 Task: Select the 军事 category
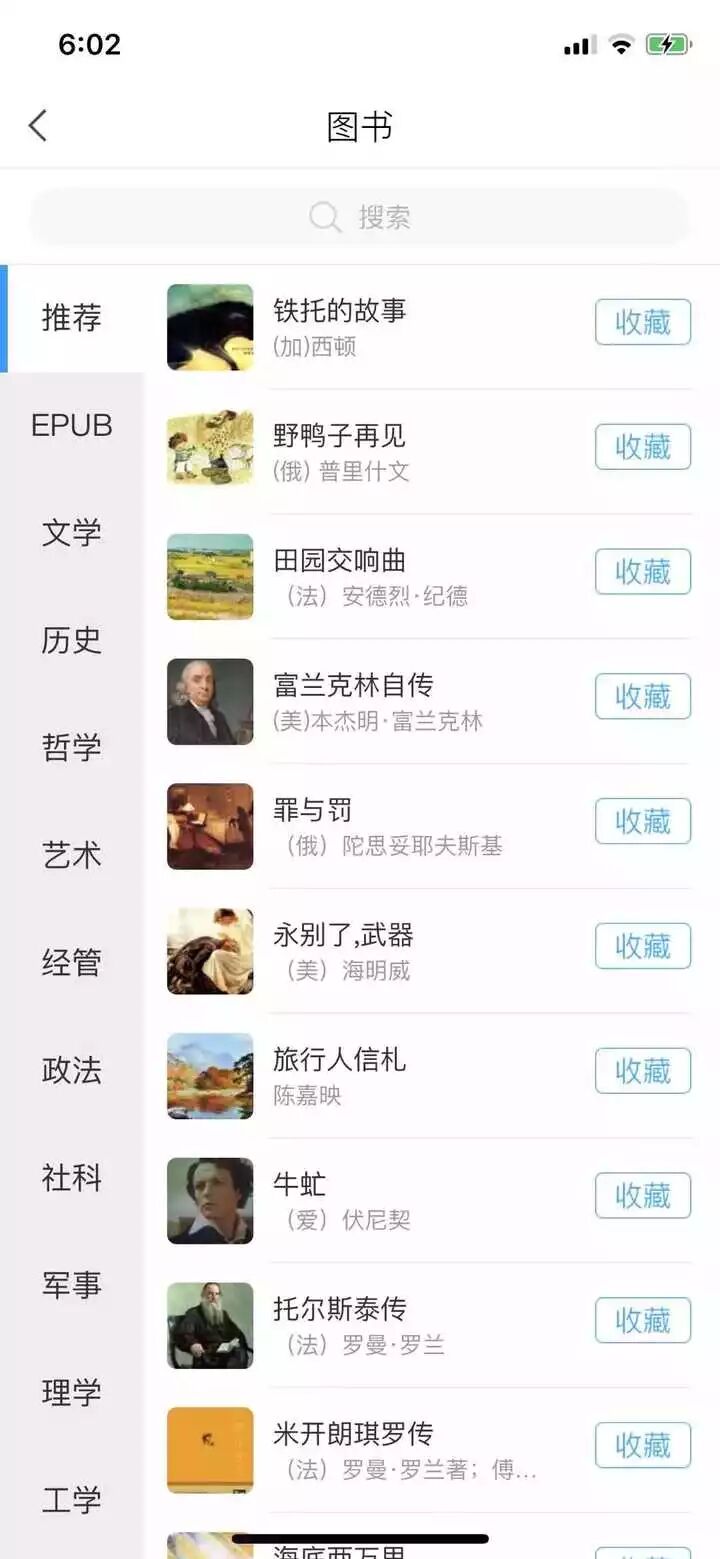[x=72, y=1285]
